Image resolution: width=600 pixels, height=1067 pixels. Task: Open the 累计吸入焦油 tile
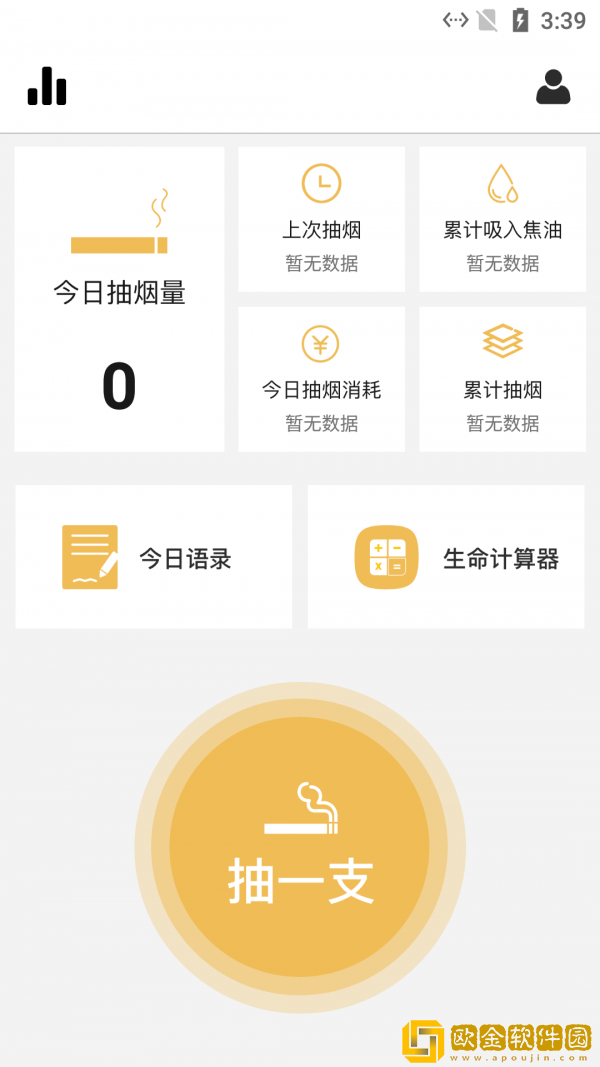[x=502, y=220]
